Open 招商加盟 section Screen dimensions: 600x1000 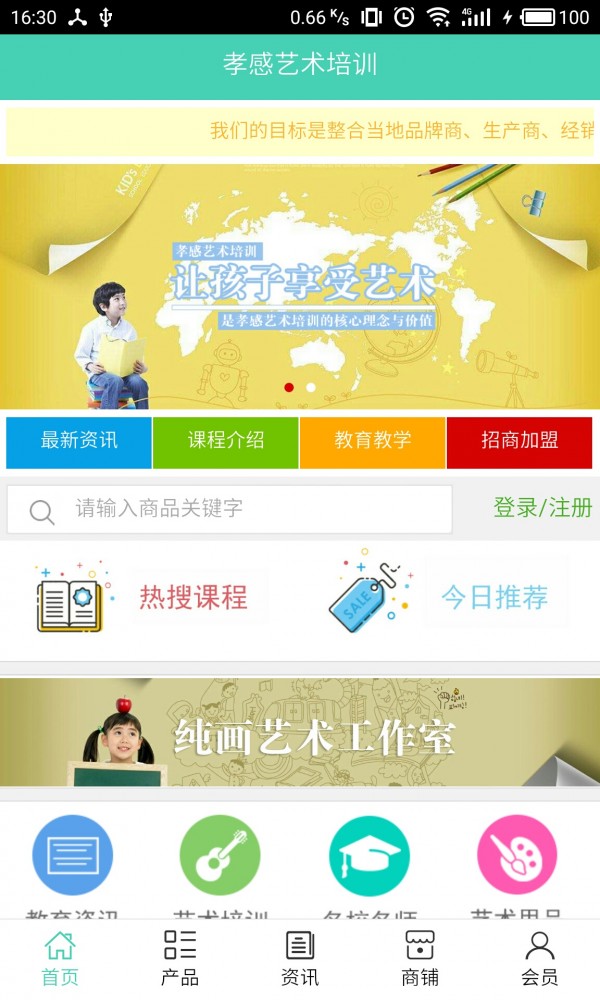click(x=519, y=442)
